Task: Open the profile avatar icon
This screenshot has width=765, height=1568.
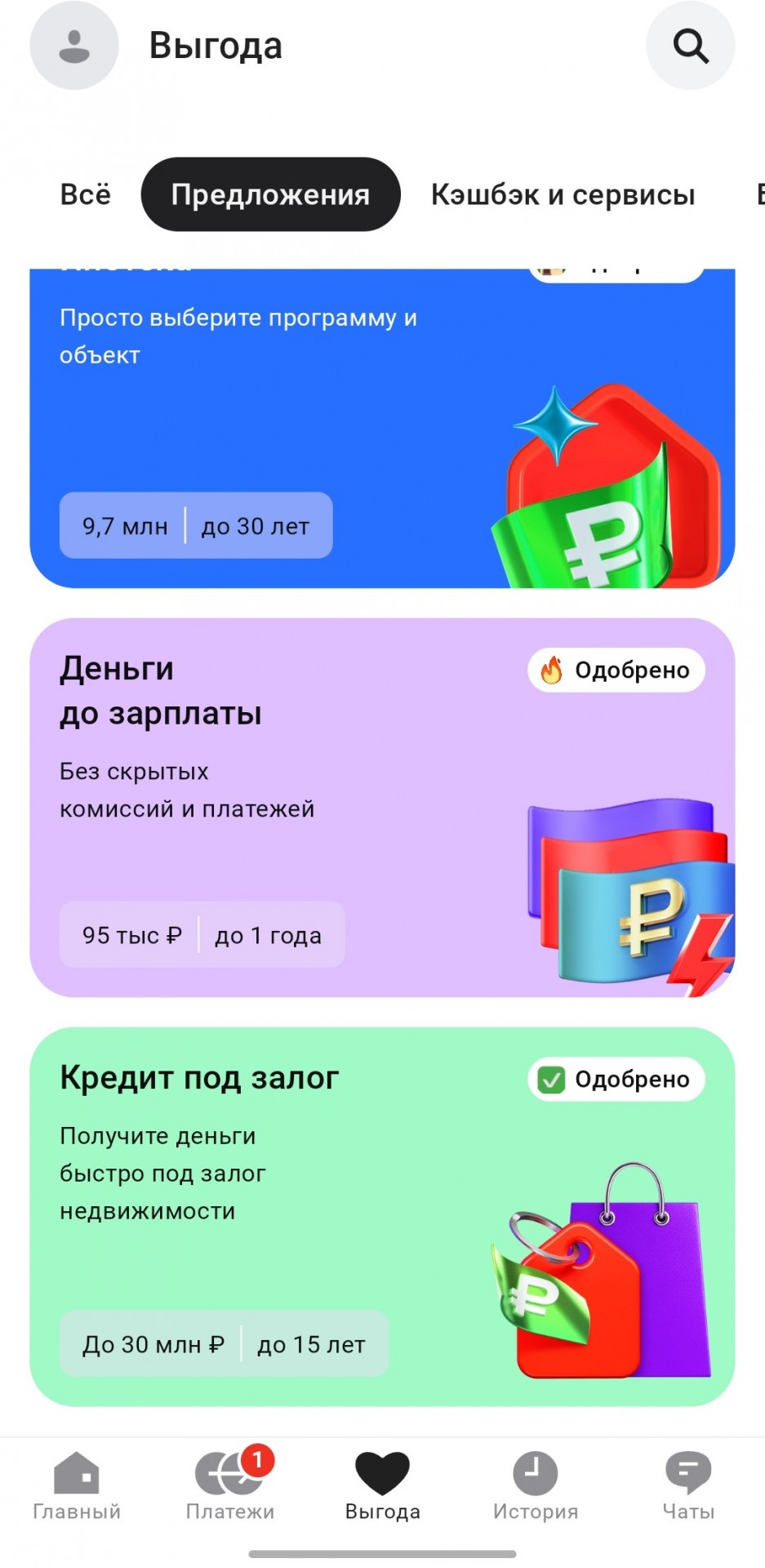Action: pyautogui.click(x=74, y=46)
